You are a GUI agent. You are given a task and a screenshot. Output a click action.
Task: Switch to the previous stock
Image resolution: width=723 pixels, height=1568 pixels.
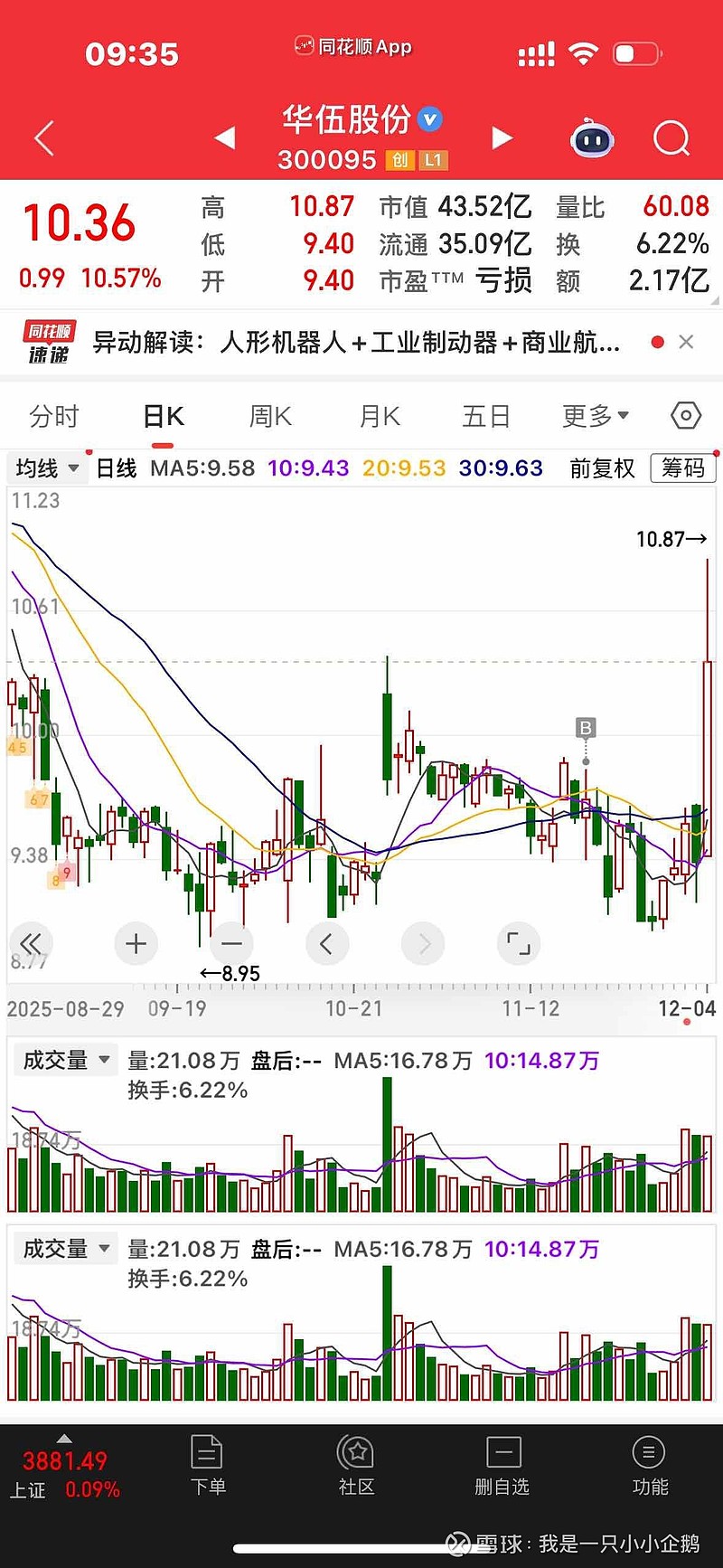click(225, 138)
